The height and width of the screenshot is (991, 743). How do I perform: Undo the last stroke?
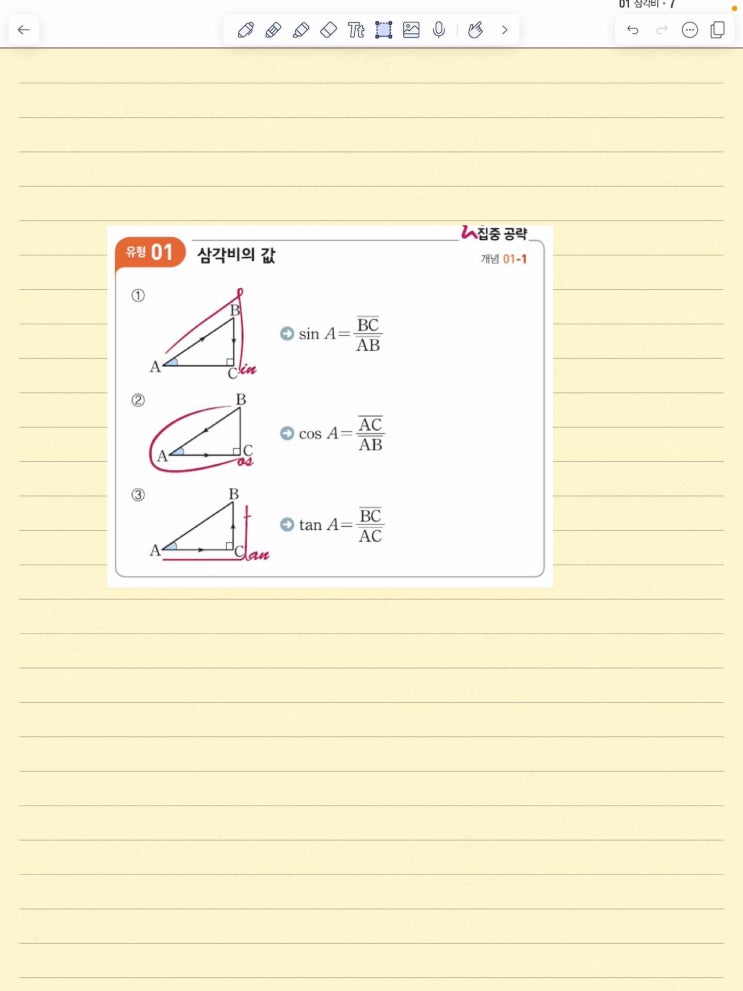(x=633, y=30)
